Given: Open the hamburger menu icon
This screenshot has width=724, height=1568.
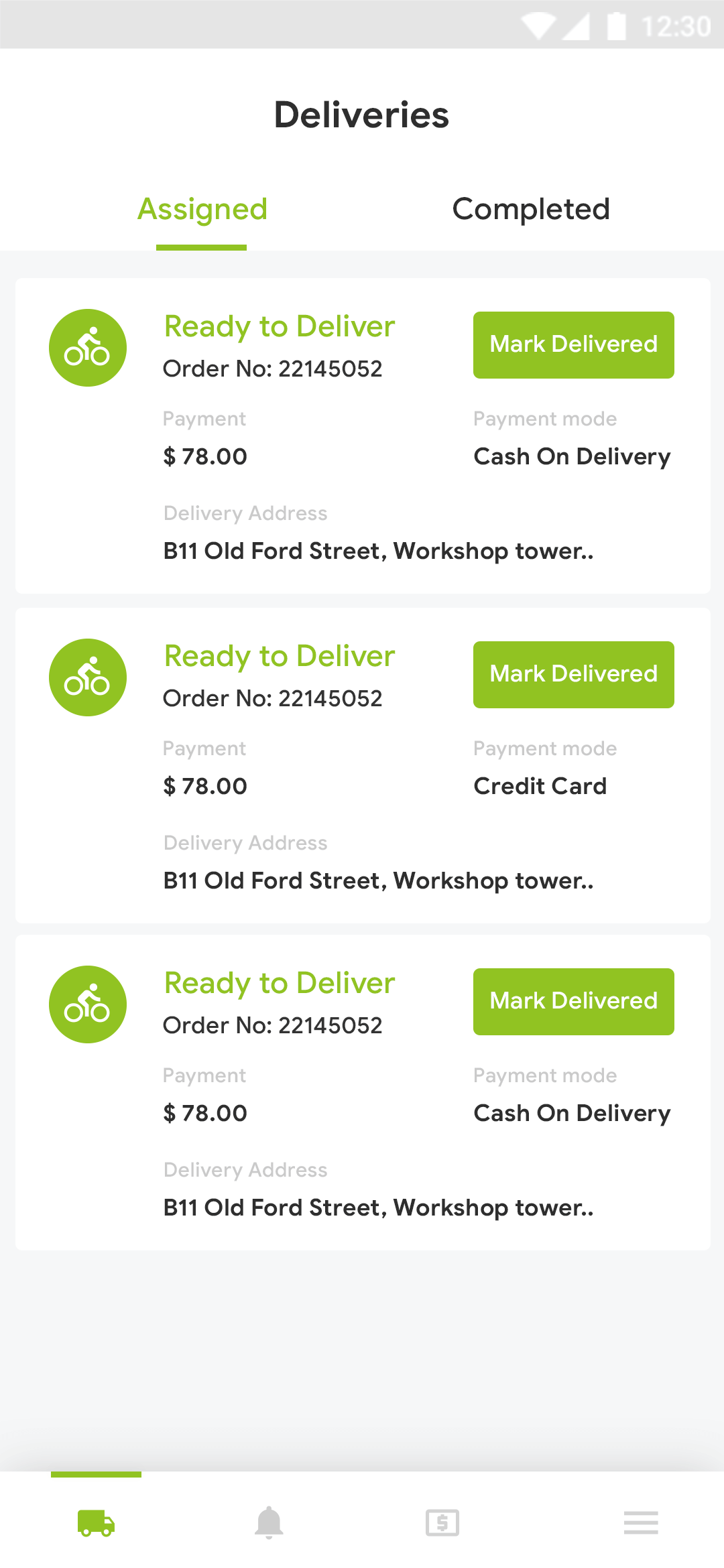Looking at the screenshot, I should [x=641, y=1523].
